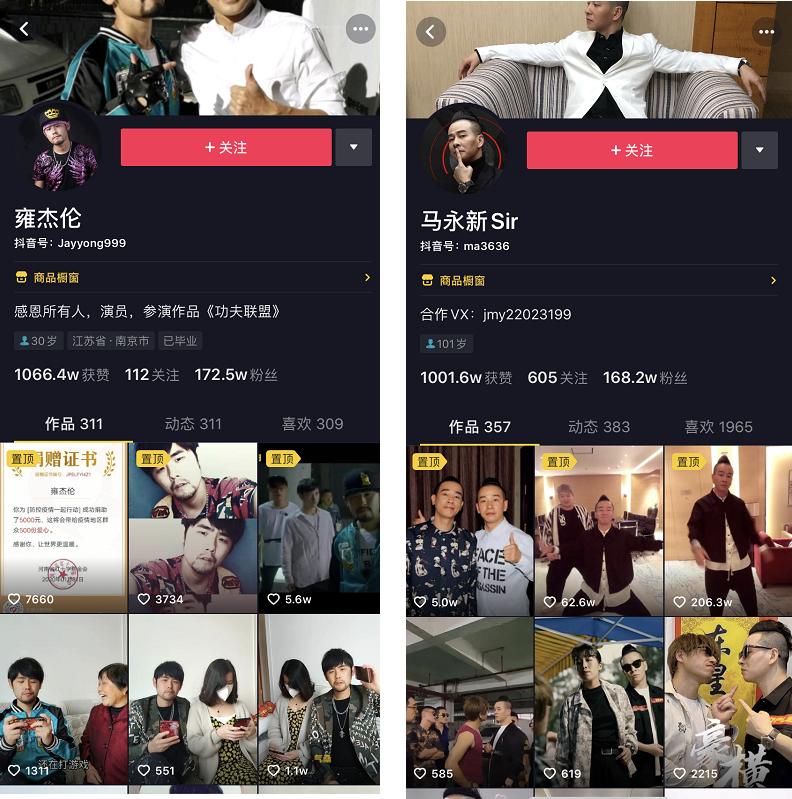Open the dropdown arrow beside 雍杰伦's 关注 button
The width and height of the screenshot is (792, 799).
(353, 146)
